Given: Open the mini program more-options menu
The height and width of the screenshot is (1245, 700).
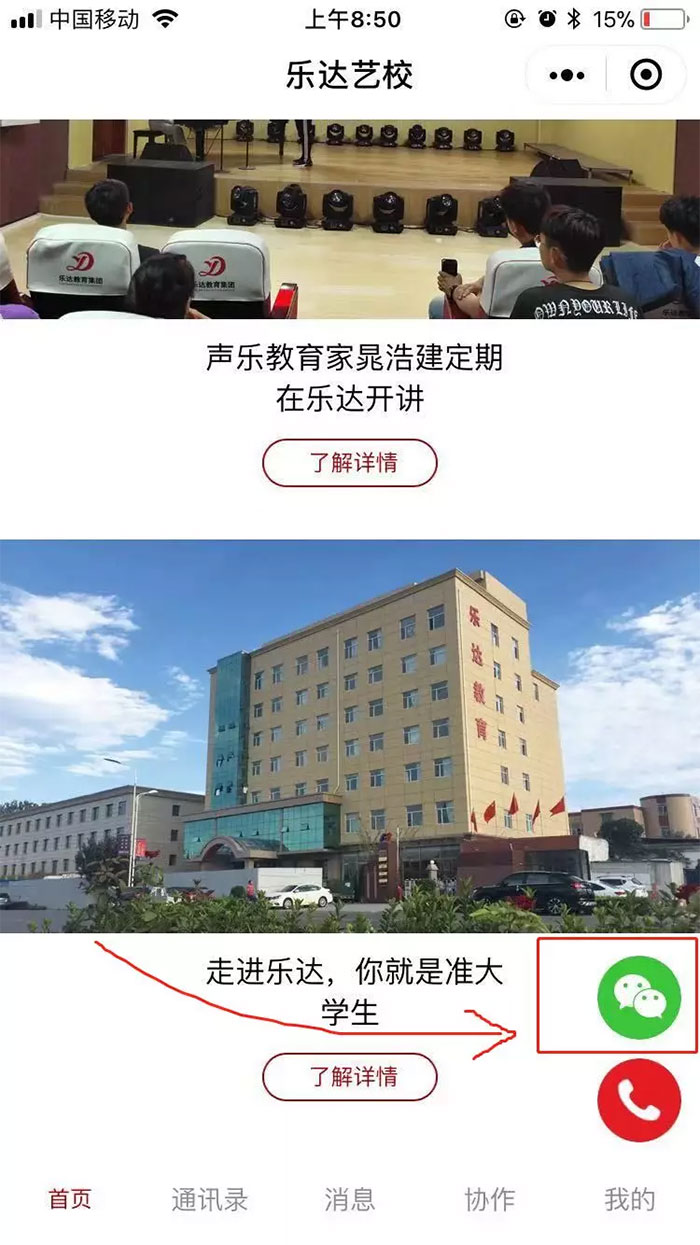Looking at the screenshot, I should (567, 75).
